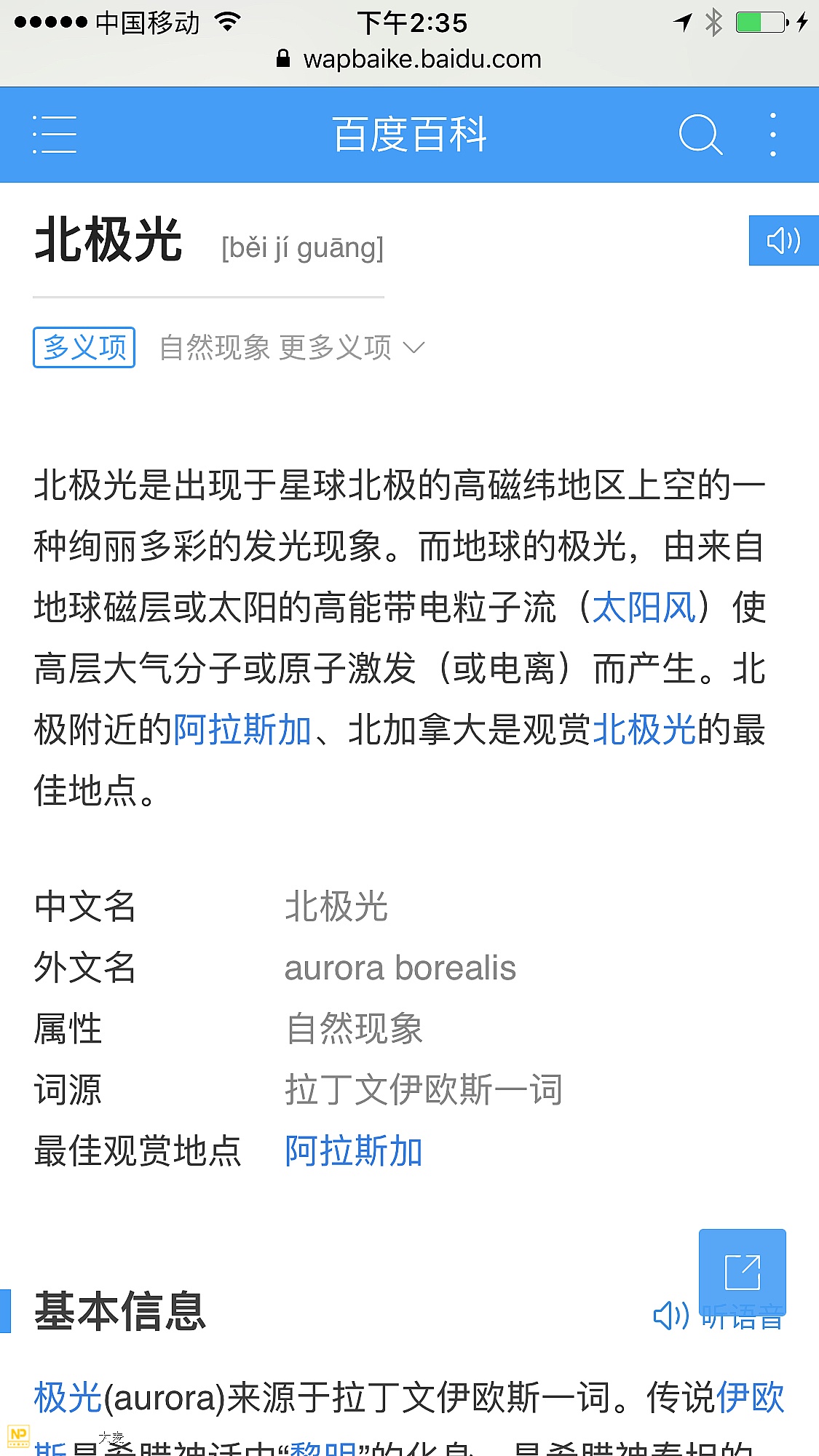Open 阿拉斯加 under 最佳观赏地点
Image resolution: width=819 pixels, height=1456 pixels.
pyautogui.click(x=354, y=1151)
